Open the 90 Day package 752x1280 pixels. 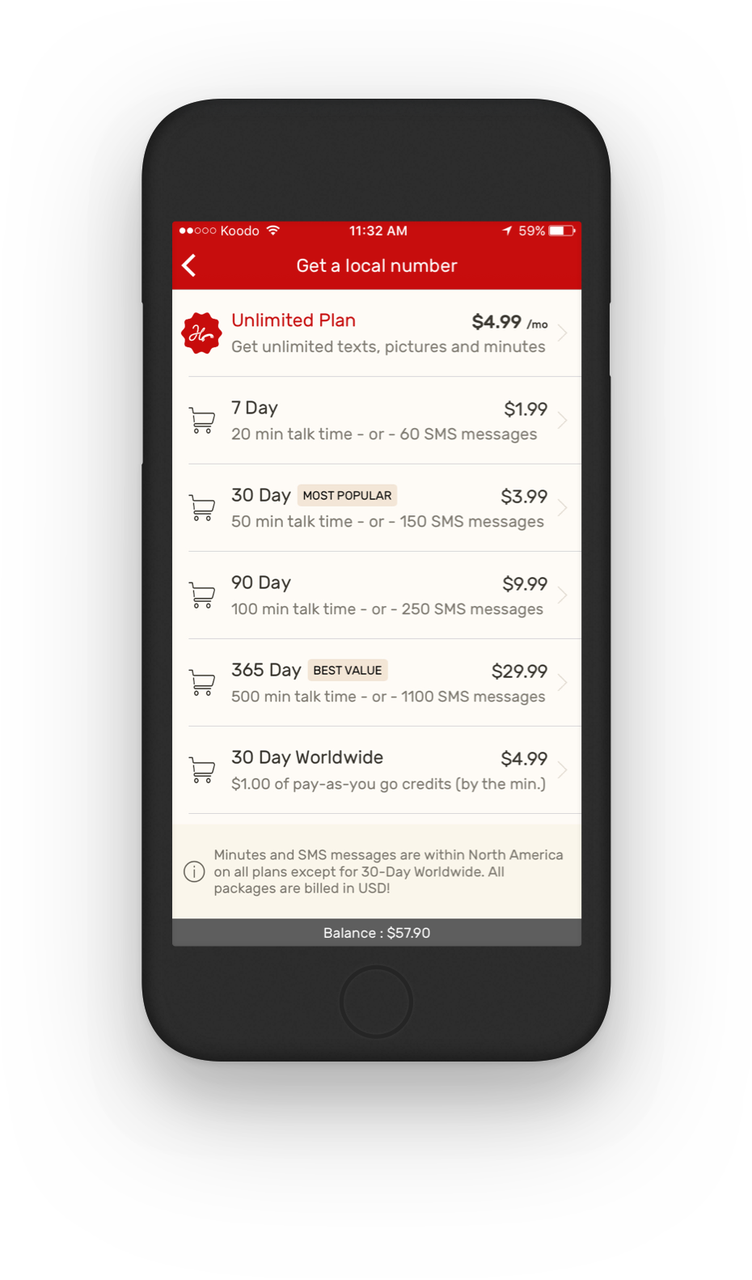pos(376,595)
